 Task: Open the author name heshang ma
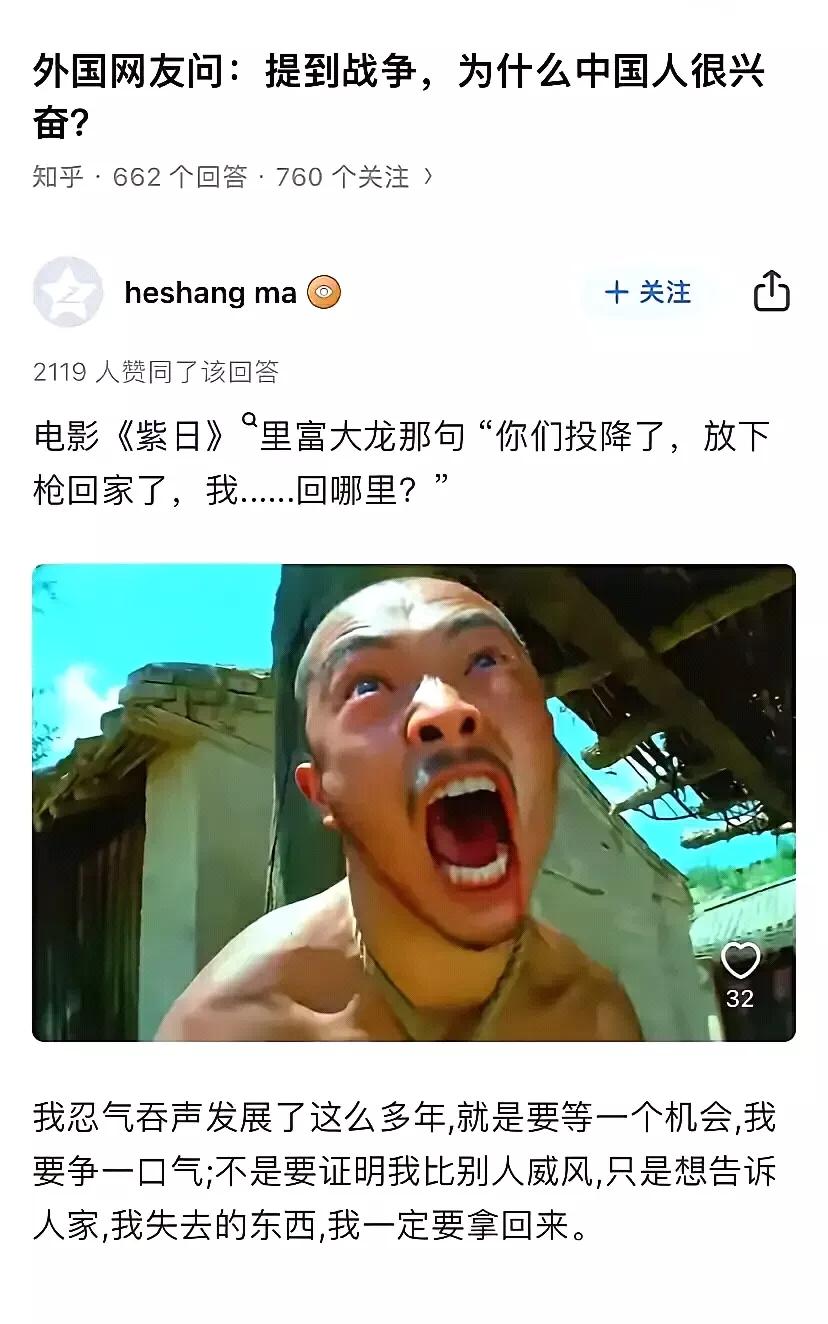pos(210,293)
